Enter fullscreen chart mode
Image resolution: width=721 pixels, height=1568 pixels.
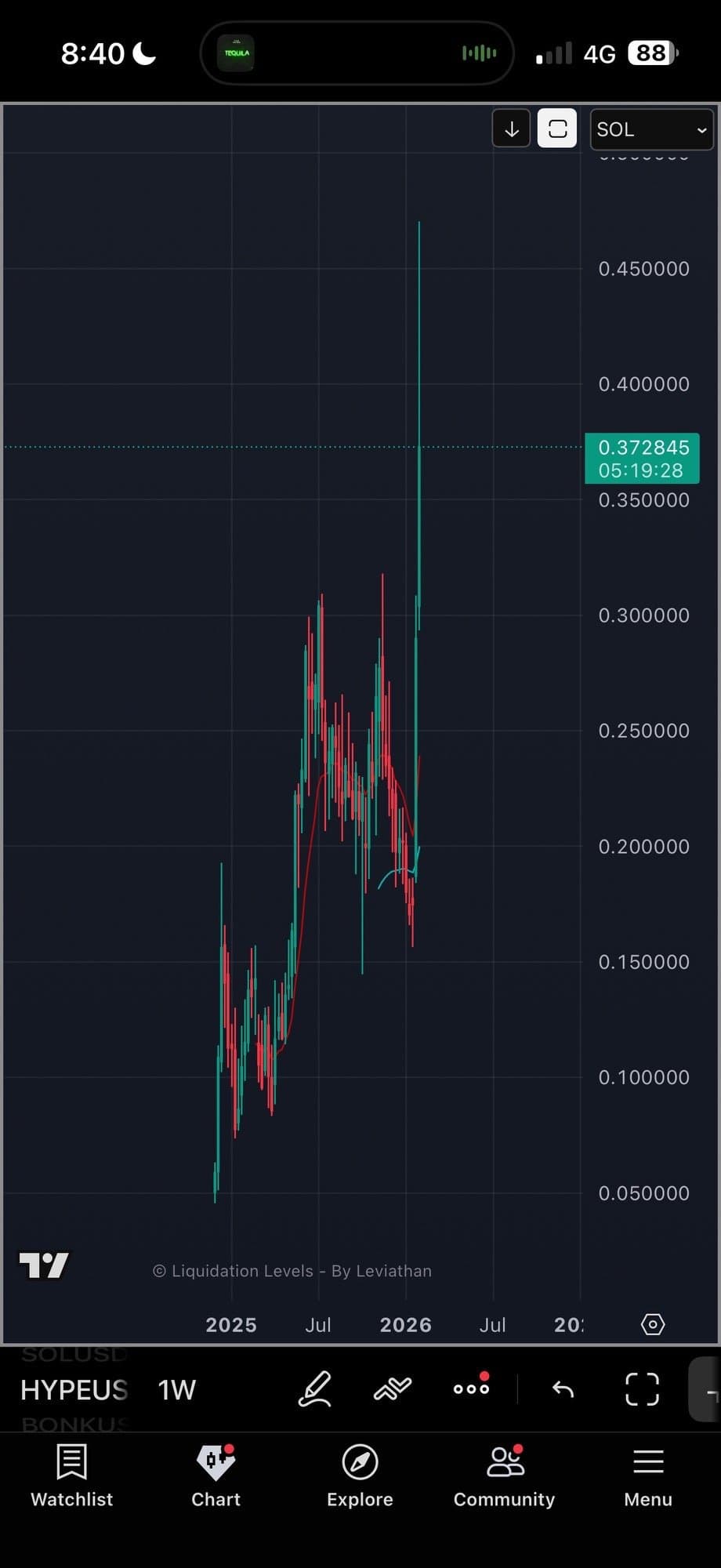coord(642,1390)
